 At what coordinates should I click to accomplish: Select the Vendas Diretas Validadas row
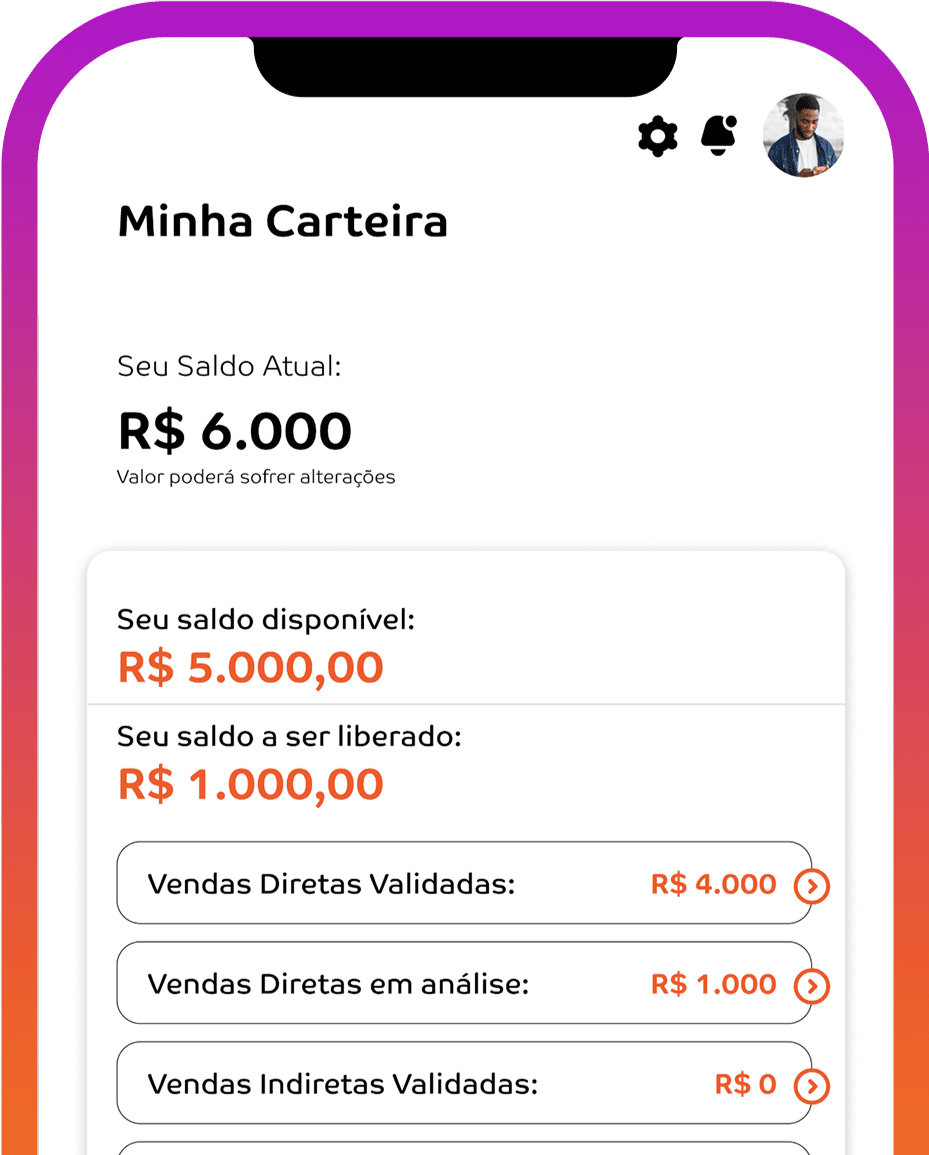point(465,884)
